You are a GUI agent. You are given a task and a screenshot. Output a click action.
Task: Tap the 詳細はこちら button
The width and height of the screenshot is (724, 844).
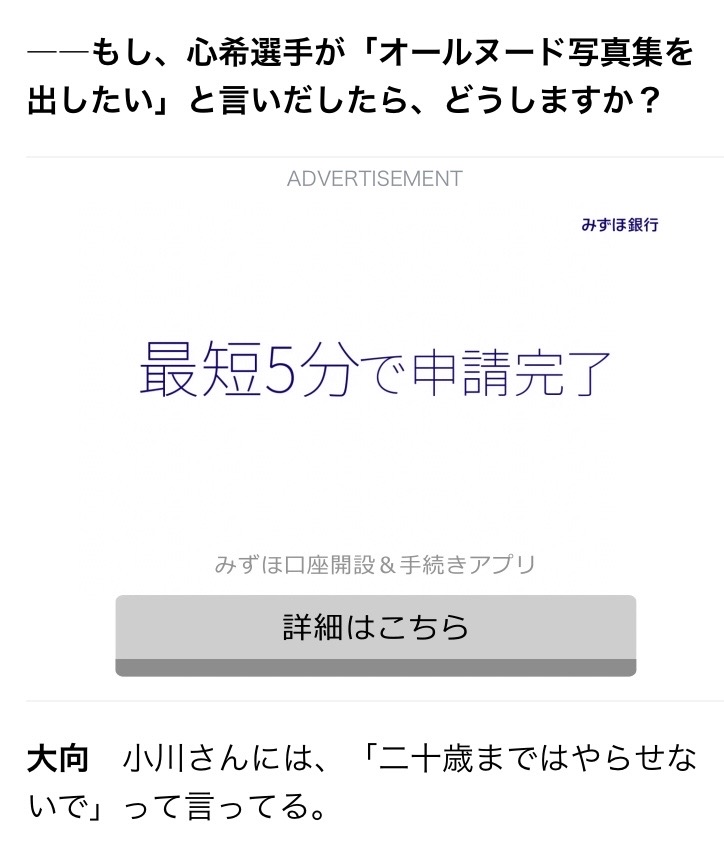click(x=375, y=635)
